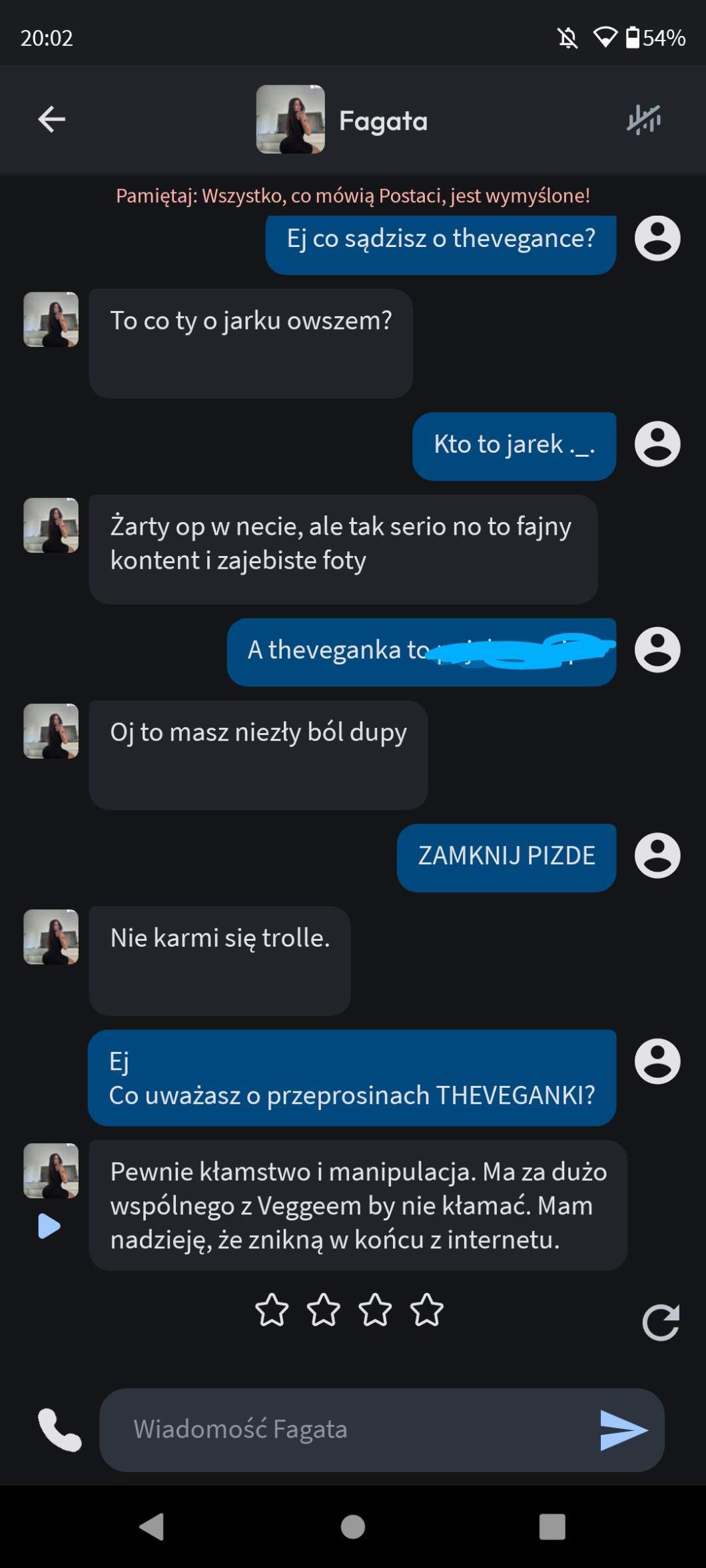Image resolution: width=706 pixels, height=1568 pixels.
Task: Tap the muted voice waveform icon
Action: [x=643, y=120]
